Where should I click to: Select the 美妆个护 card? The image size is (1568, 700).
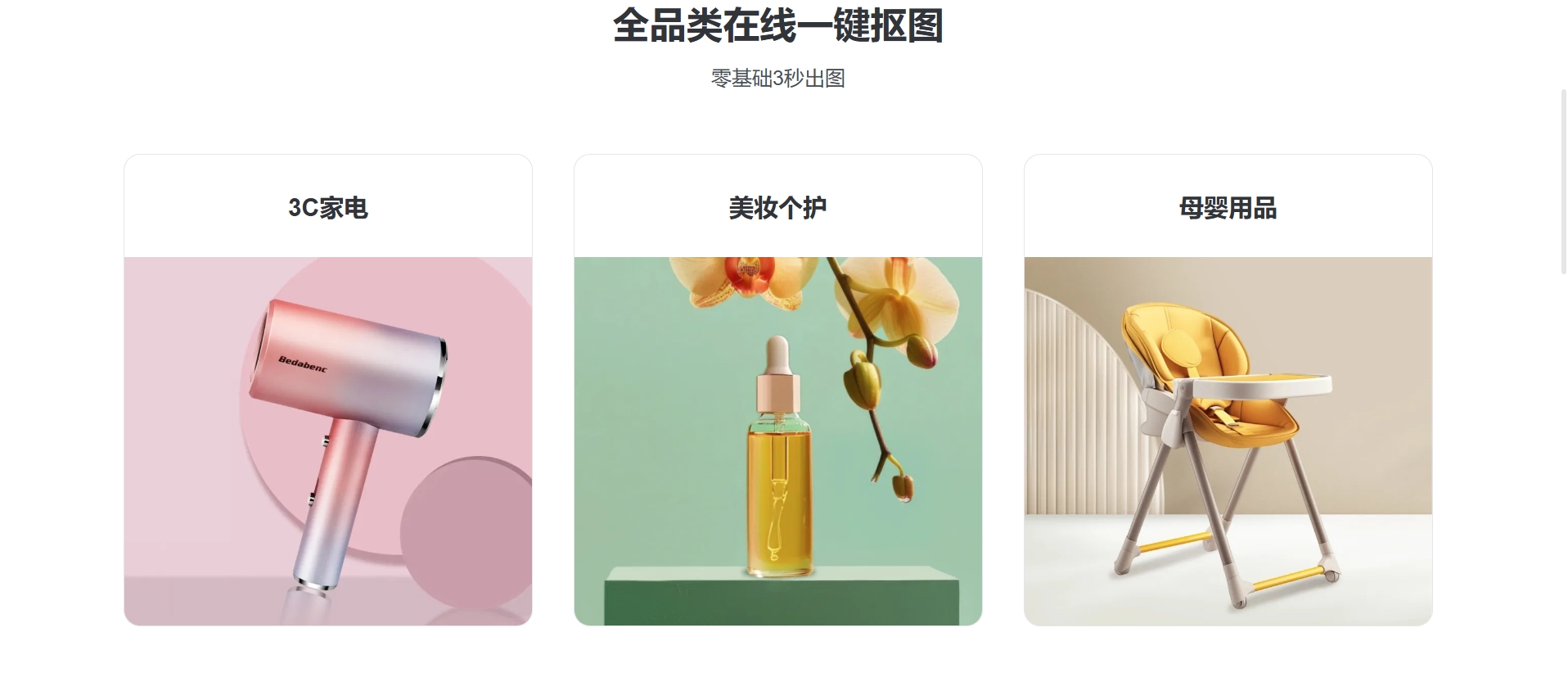click(777, 390)
